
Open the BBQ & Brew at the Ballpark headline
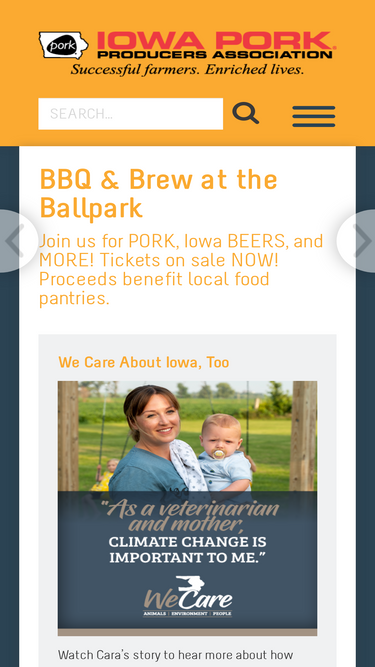pos(158,194)
